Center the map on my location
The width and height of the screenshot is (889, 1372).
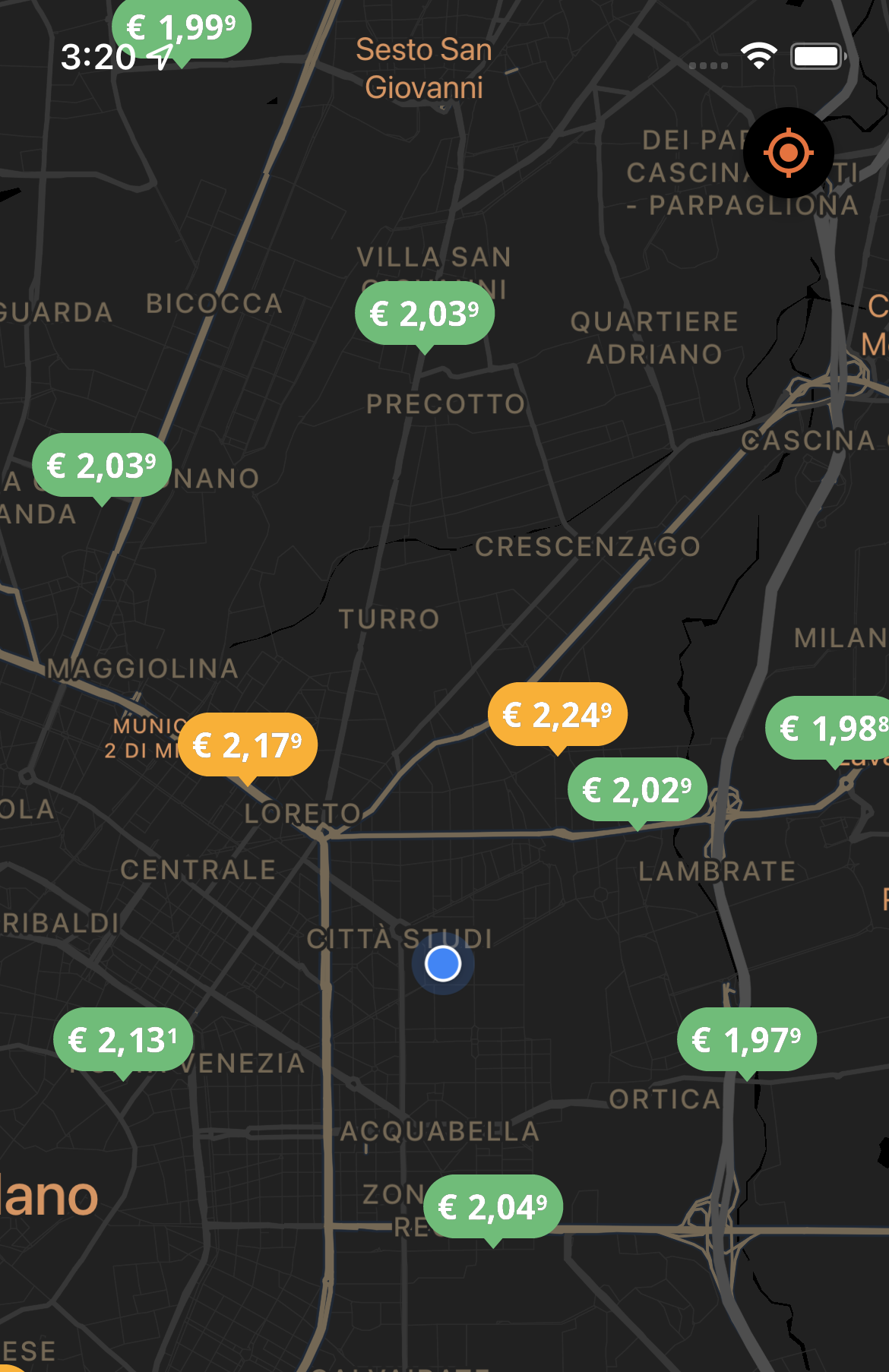(x=788, y=153)
